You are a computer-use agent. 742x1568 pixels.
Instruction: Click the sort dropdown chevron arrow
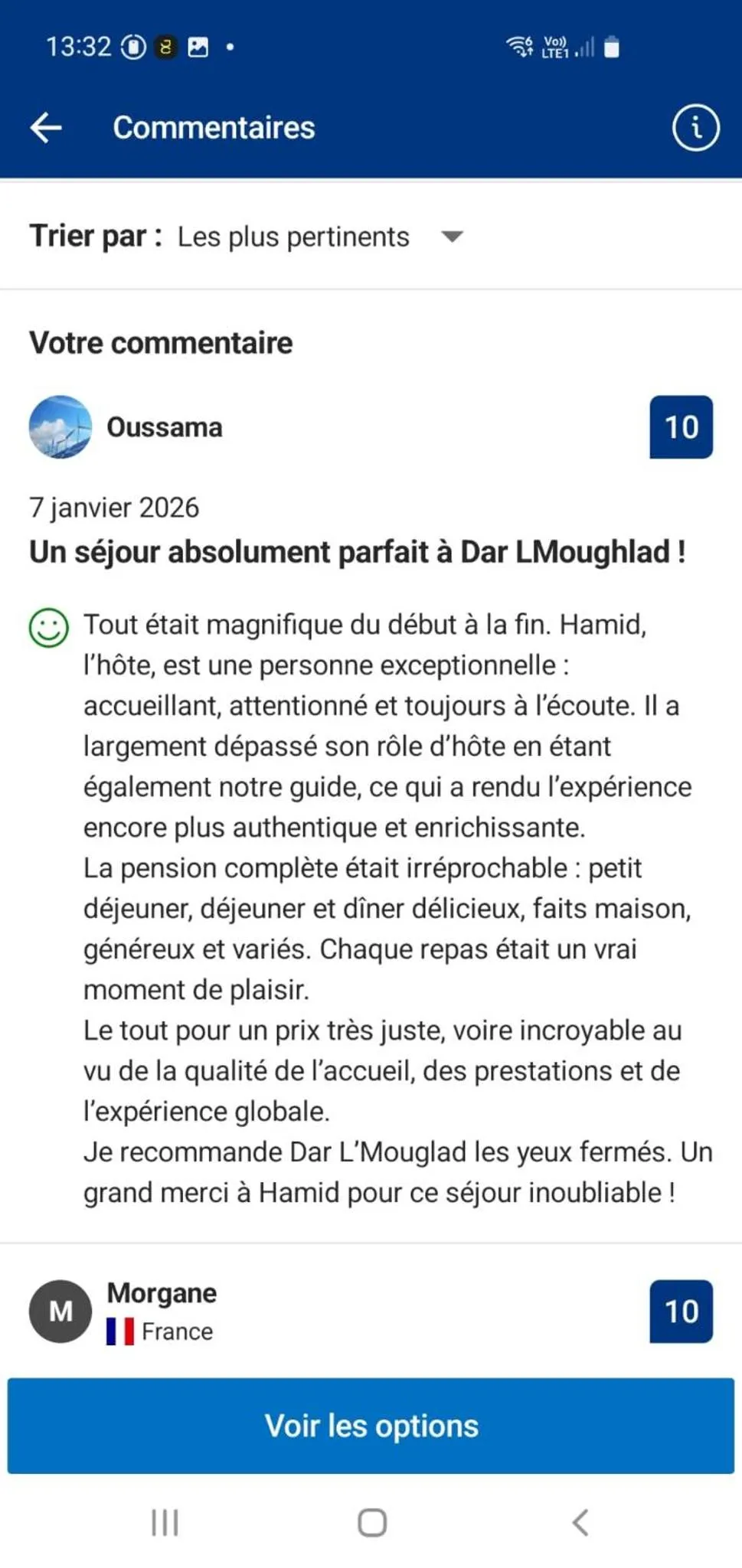tap(453, 237)
